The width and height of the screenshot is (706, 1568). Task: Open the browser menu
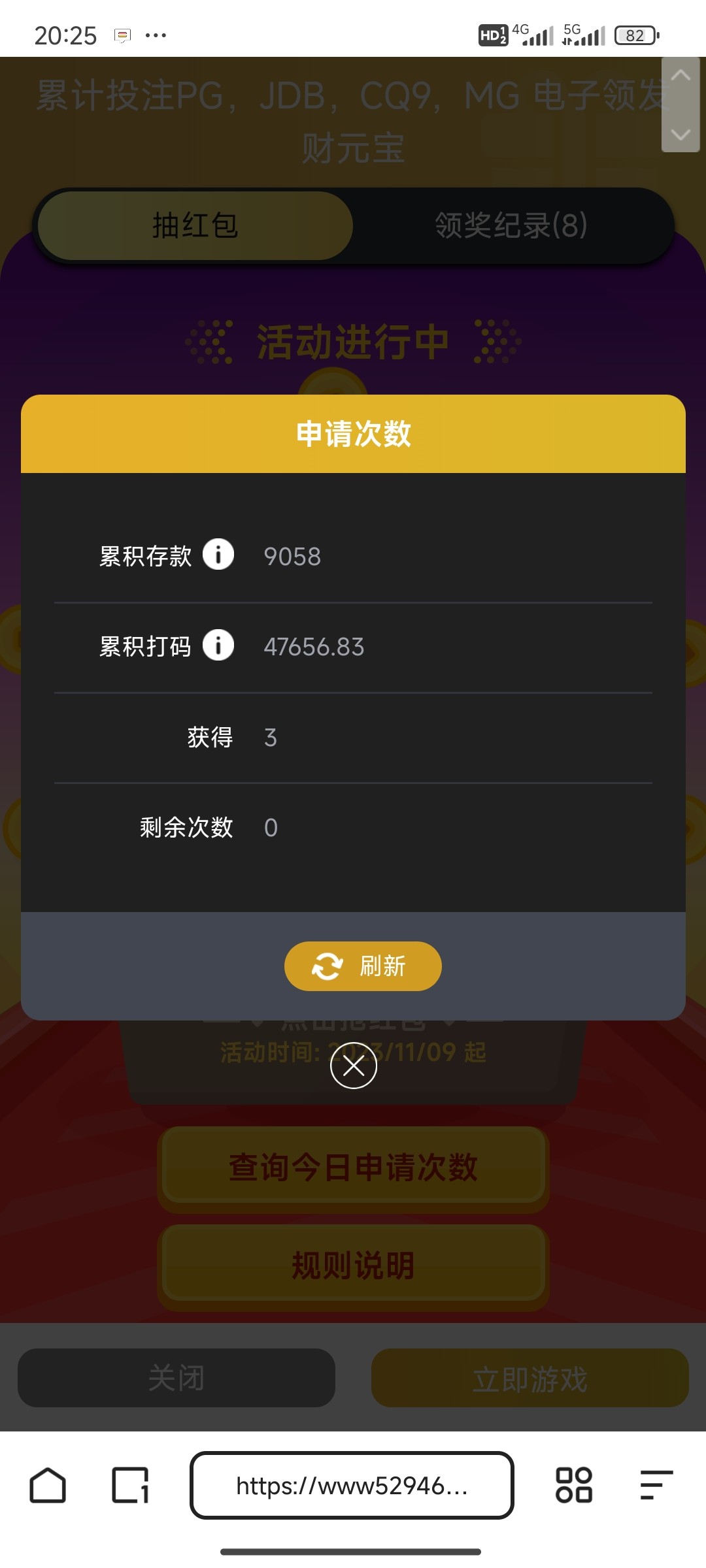coord(656,1486)
